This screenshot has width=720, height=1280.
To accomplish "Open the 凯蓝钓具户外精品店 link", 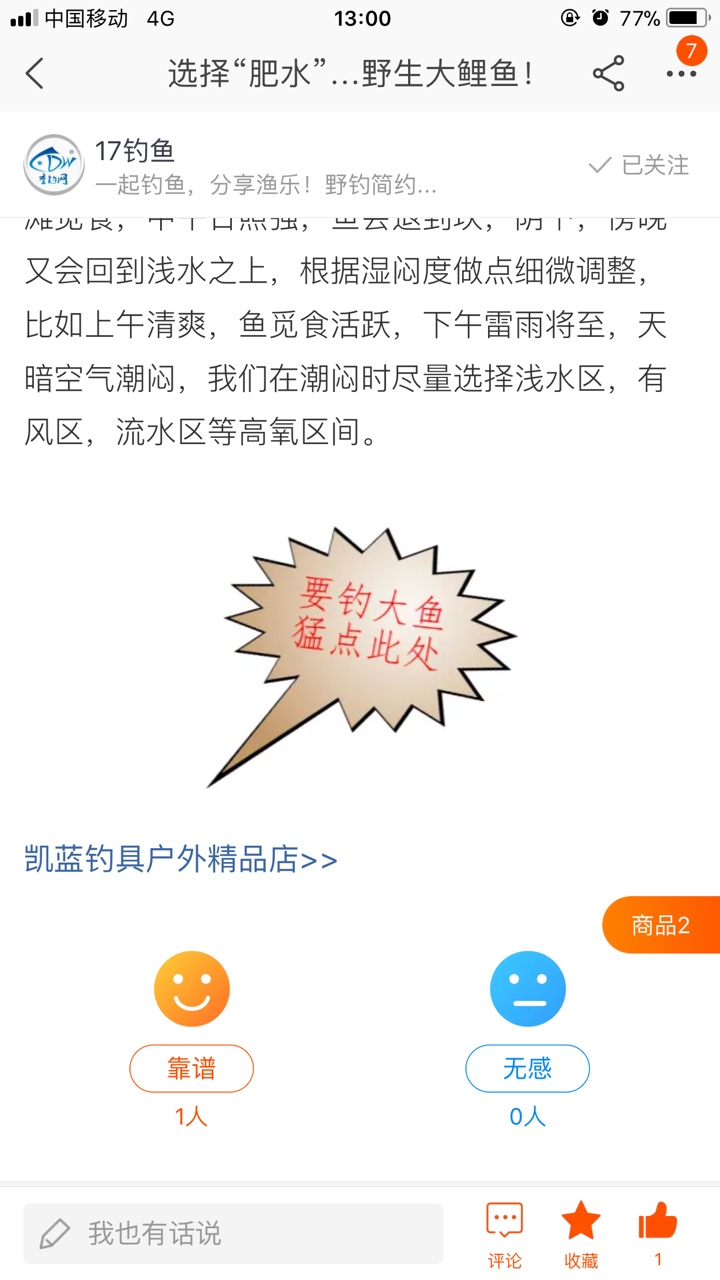I will pos(181,859).
